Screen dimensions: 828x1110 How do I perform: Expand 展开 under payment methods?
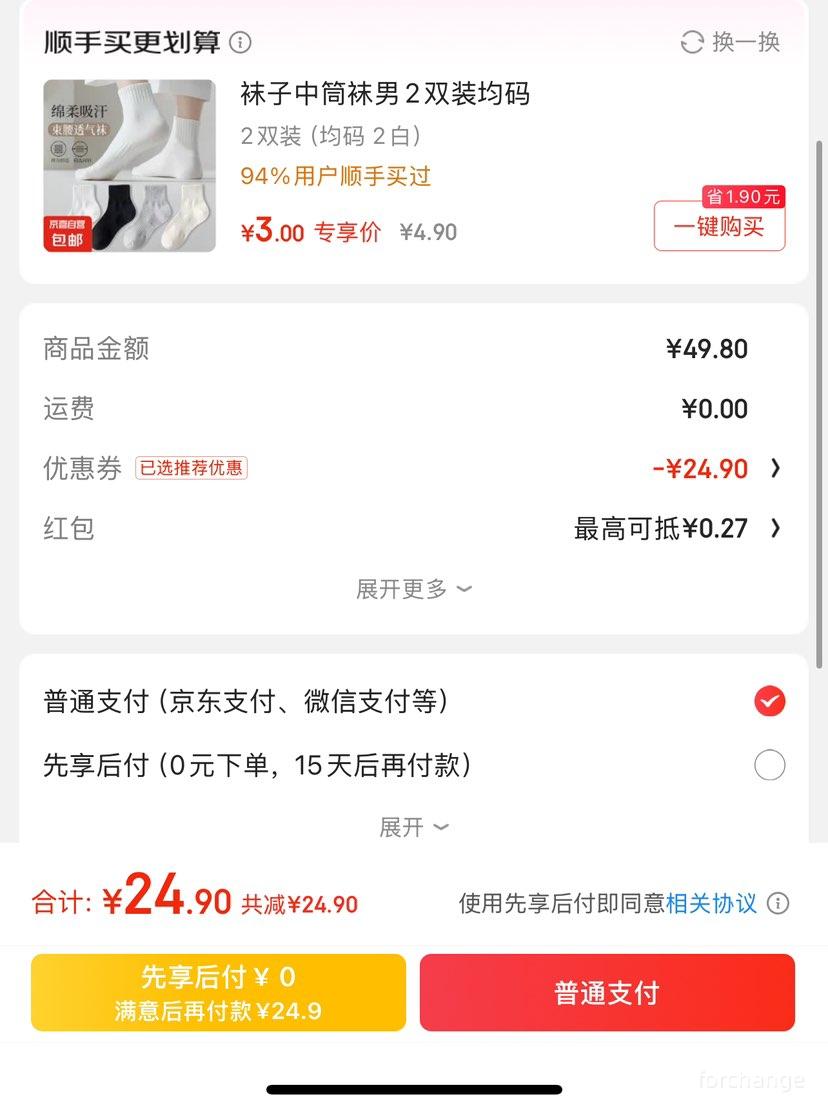[414, 827]
